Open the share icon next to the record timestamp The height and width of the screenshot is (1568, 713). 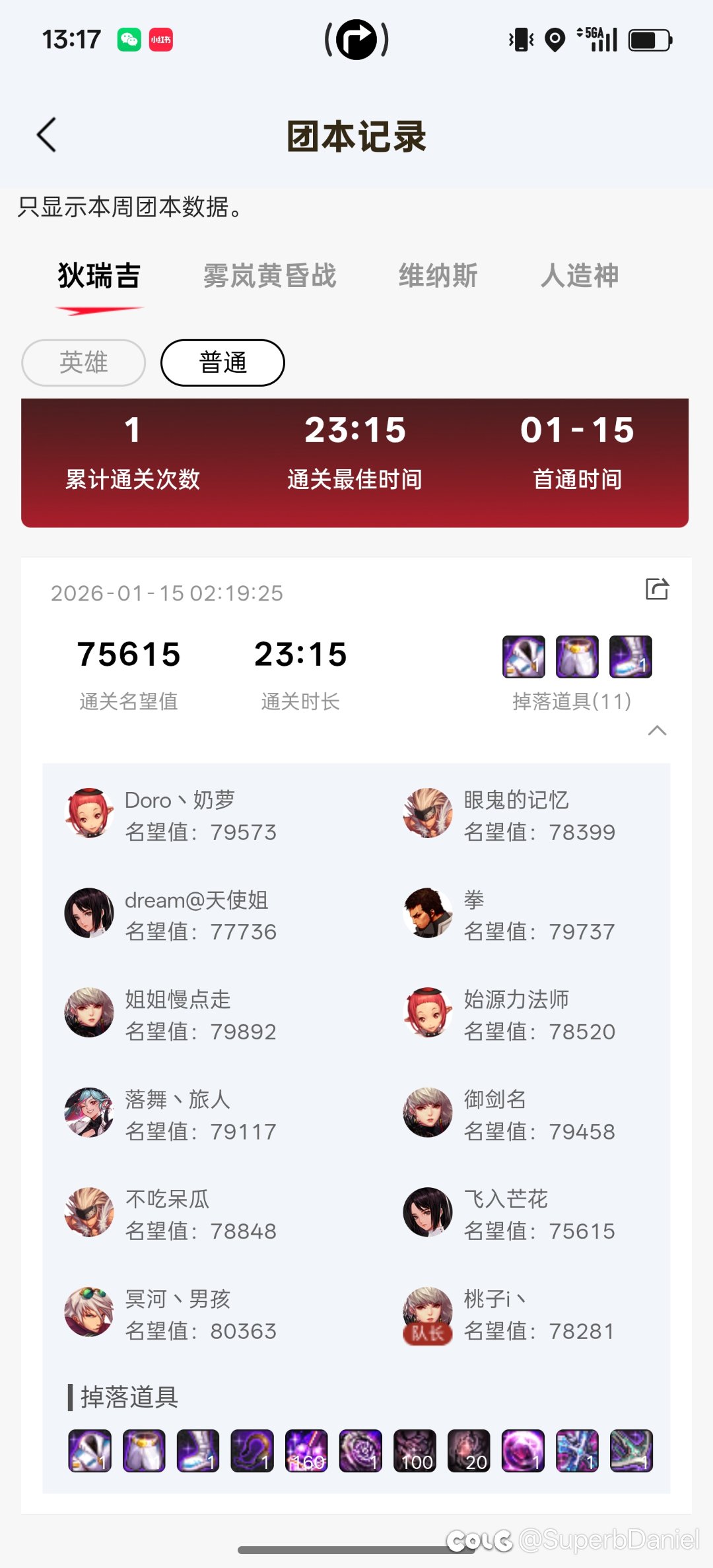(x=658, y=589)
